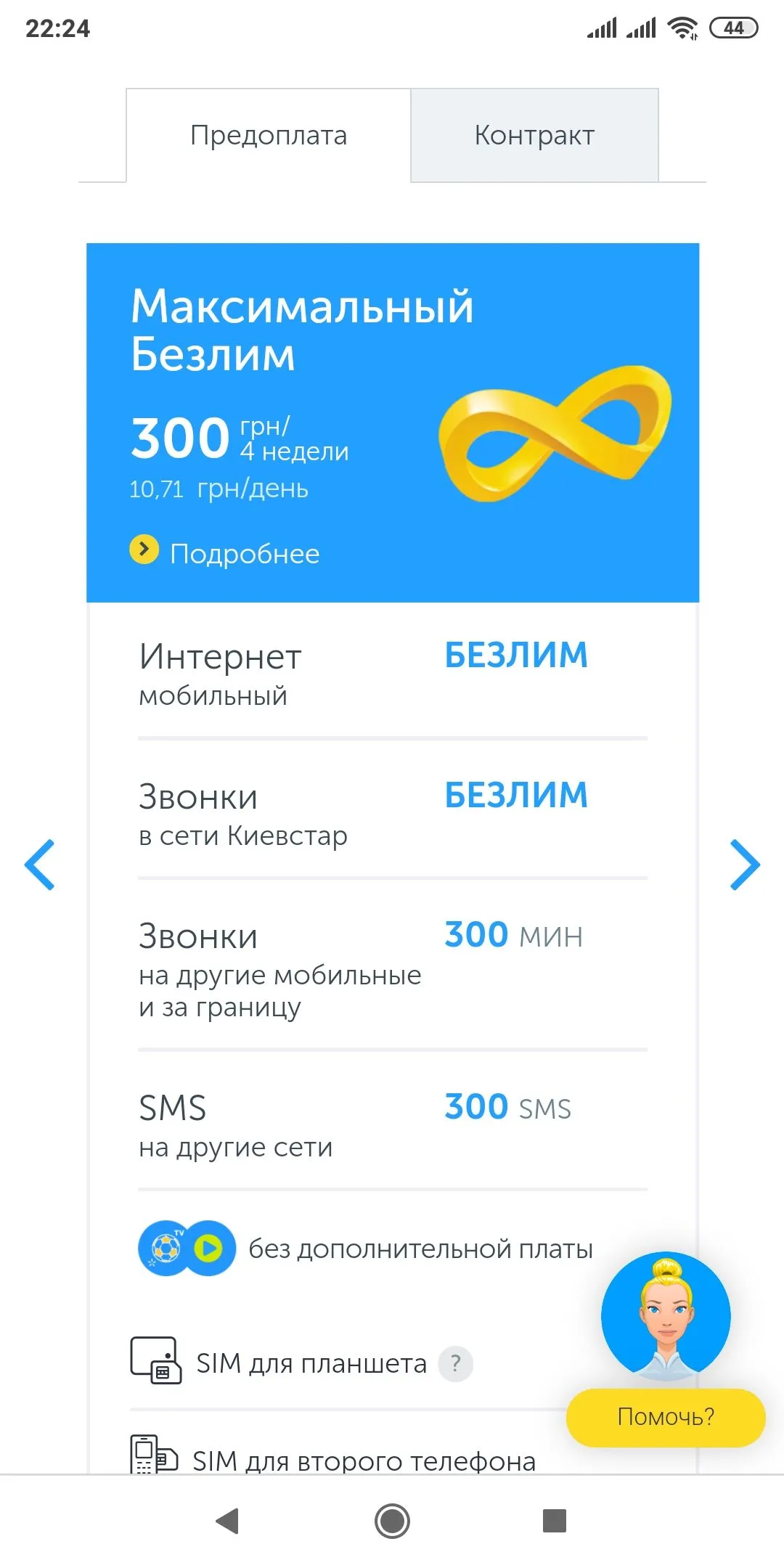Go back using system navigation

(x=227, y=1520)
